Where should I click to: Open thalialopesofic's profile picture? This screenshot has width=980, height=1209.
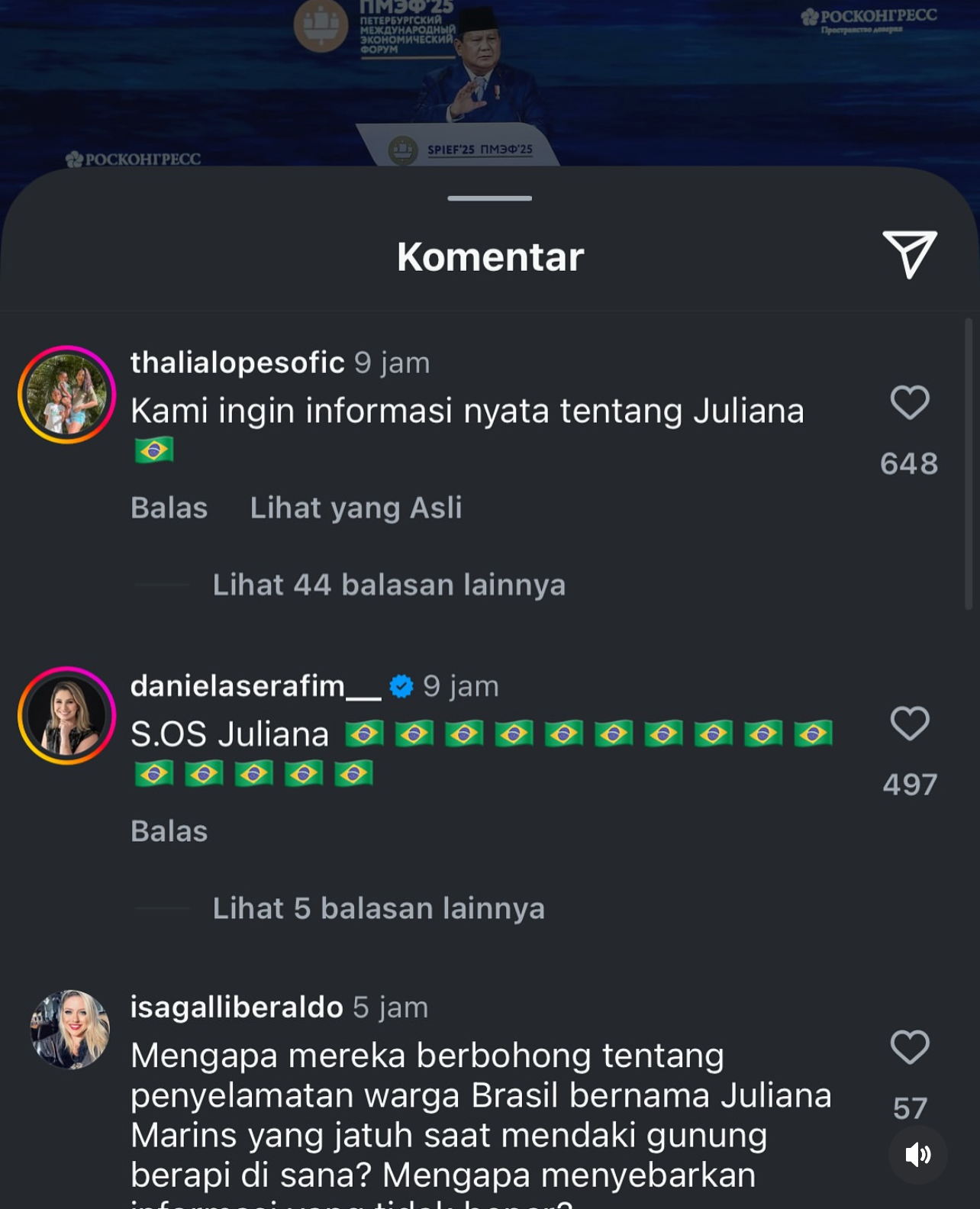click(67, 395)
